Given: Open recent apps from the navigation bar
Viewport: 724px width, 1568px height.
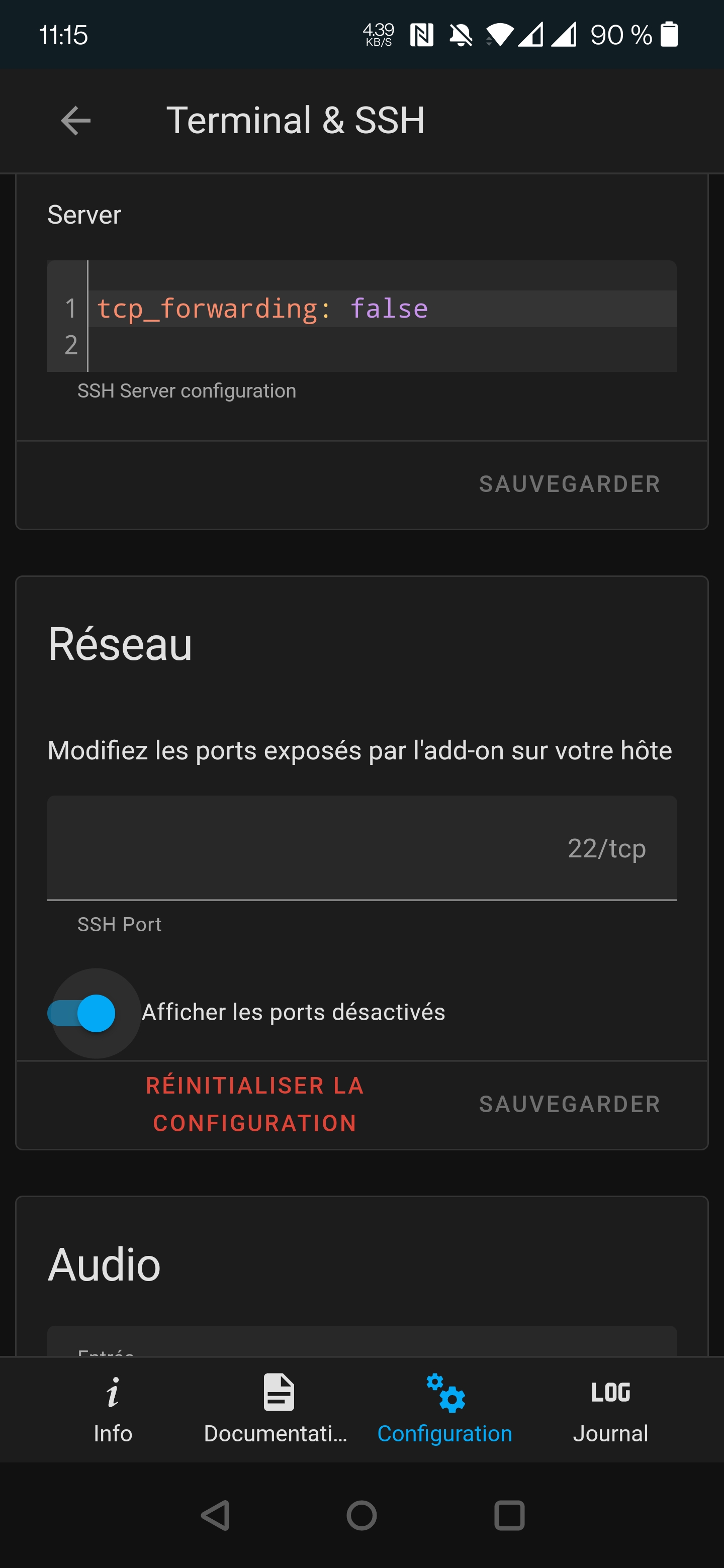Looking at the screenshot, I should pos(509,1515).
